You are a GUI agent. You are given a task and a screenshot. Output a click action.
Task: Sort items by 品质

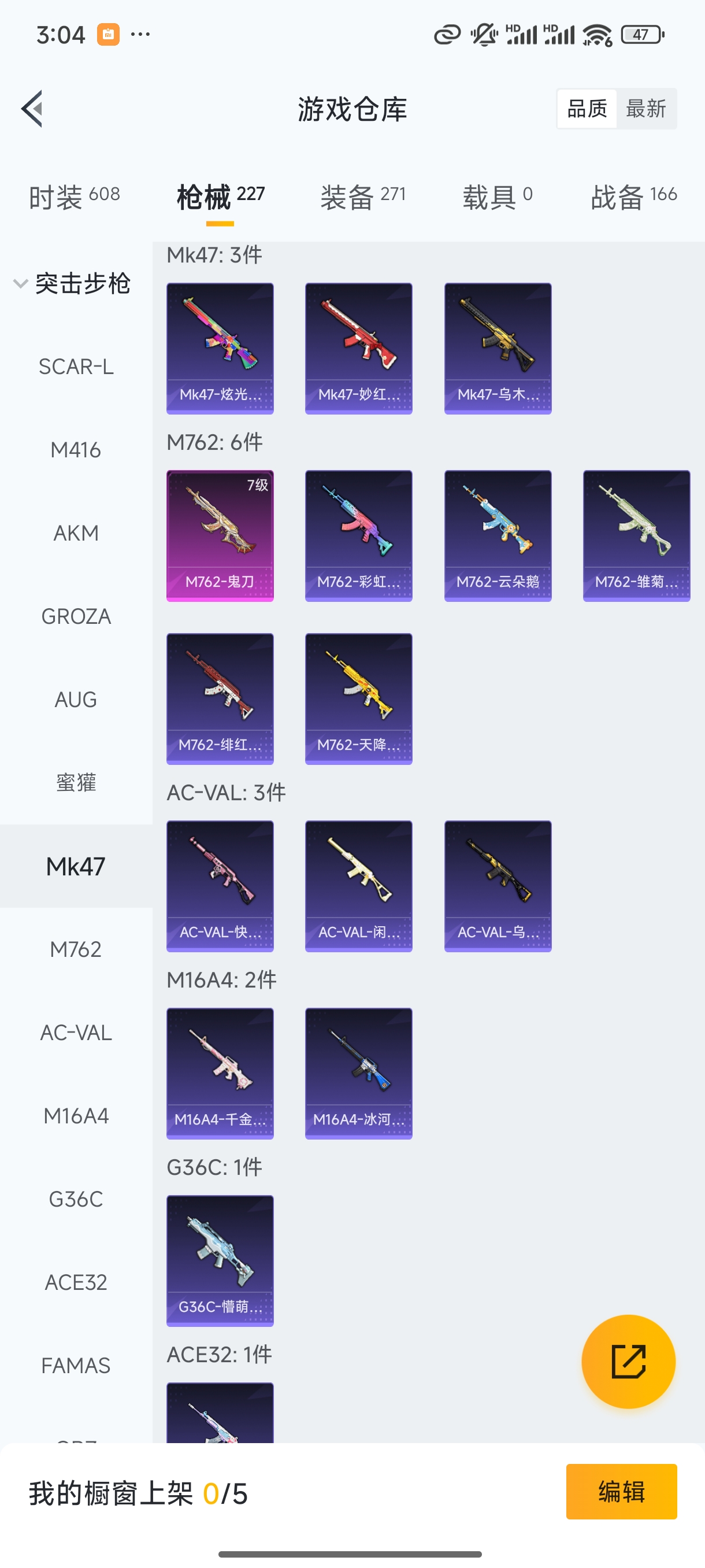coord(587,109)
